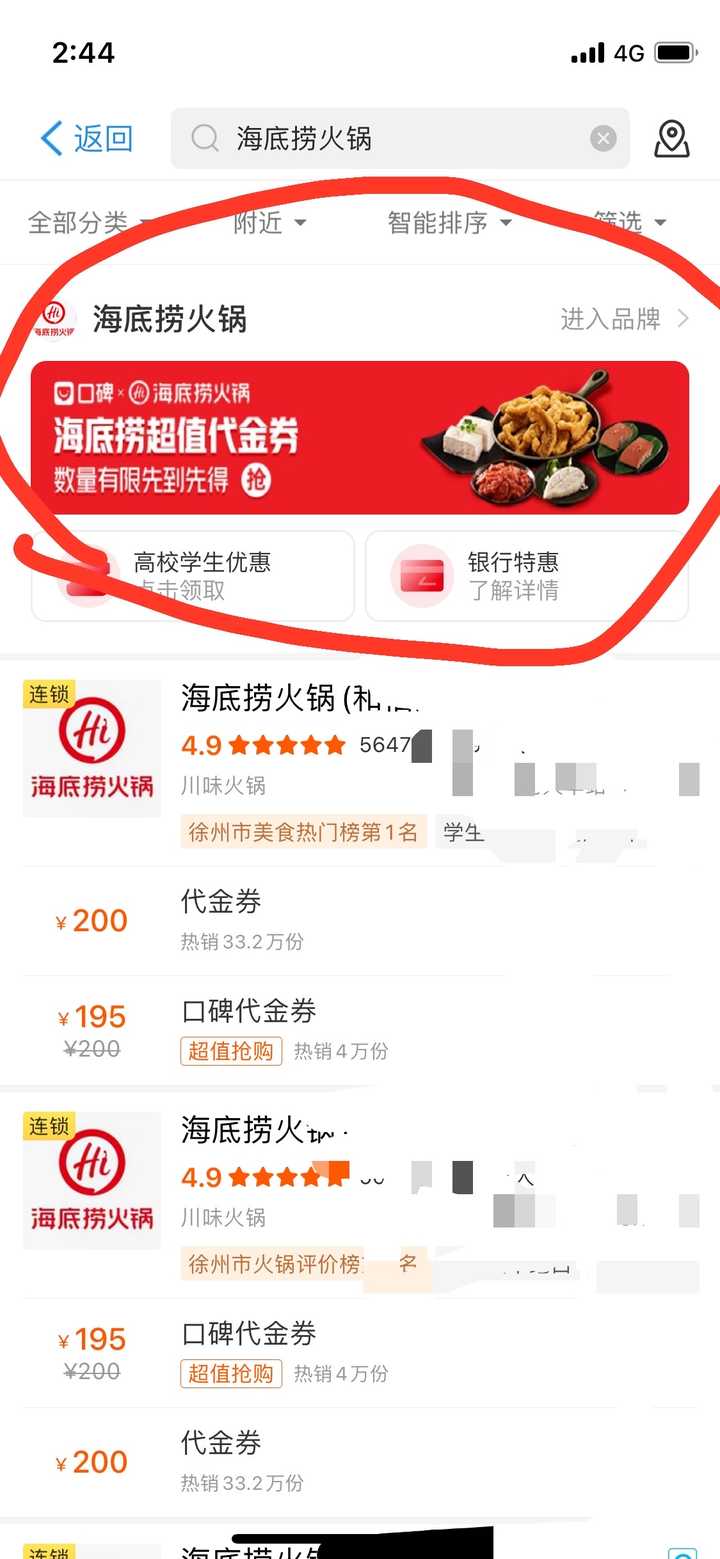720x1559 pixels.
Task: Select ¥200 代金券 under second restaurant
Action: coord(360,1462)
